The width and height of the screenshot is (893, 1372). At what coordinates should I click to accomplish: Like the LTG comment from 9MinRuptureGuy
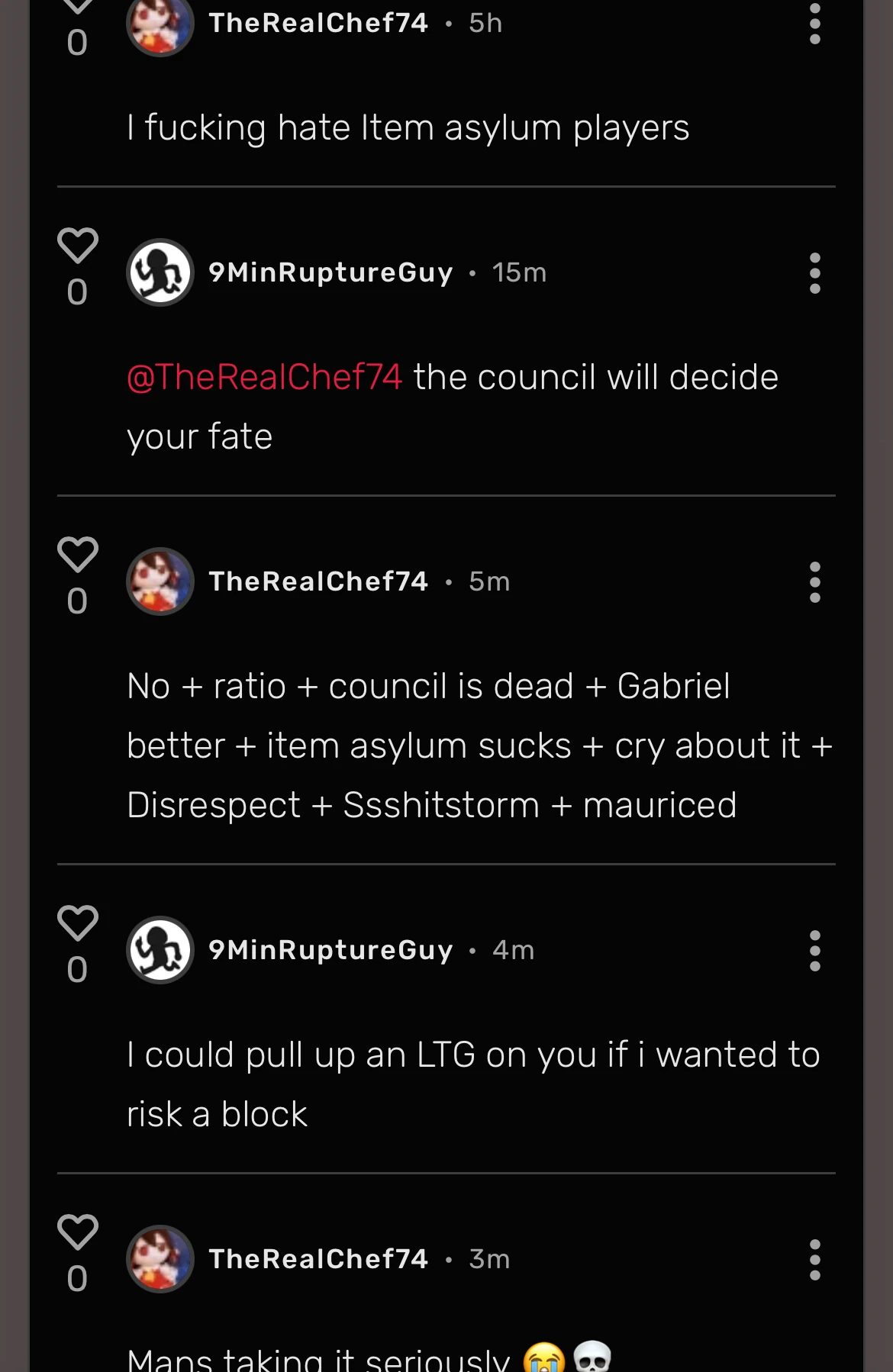[79, 925]
